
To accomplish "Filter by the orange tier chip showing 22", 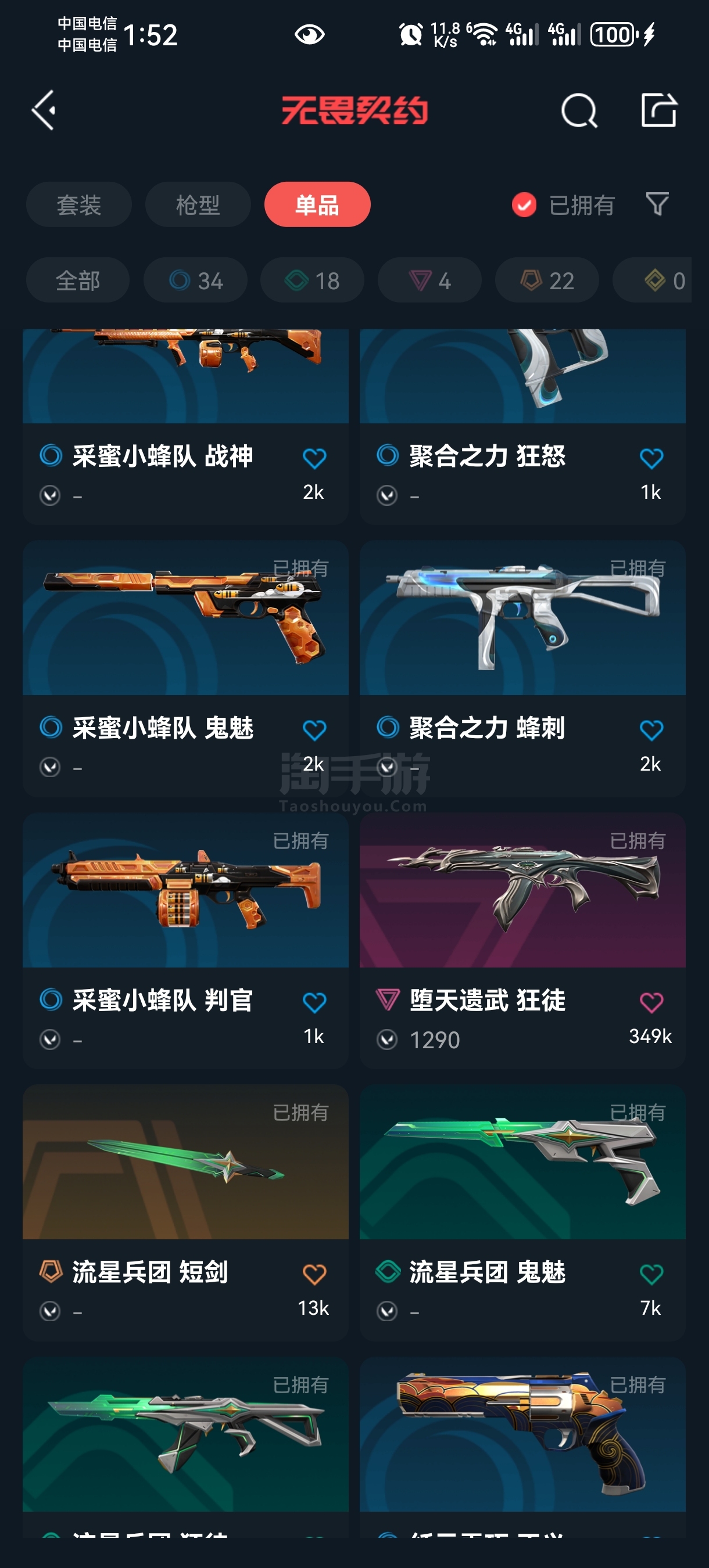I will coord(546,280).
